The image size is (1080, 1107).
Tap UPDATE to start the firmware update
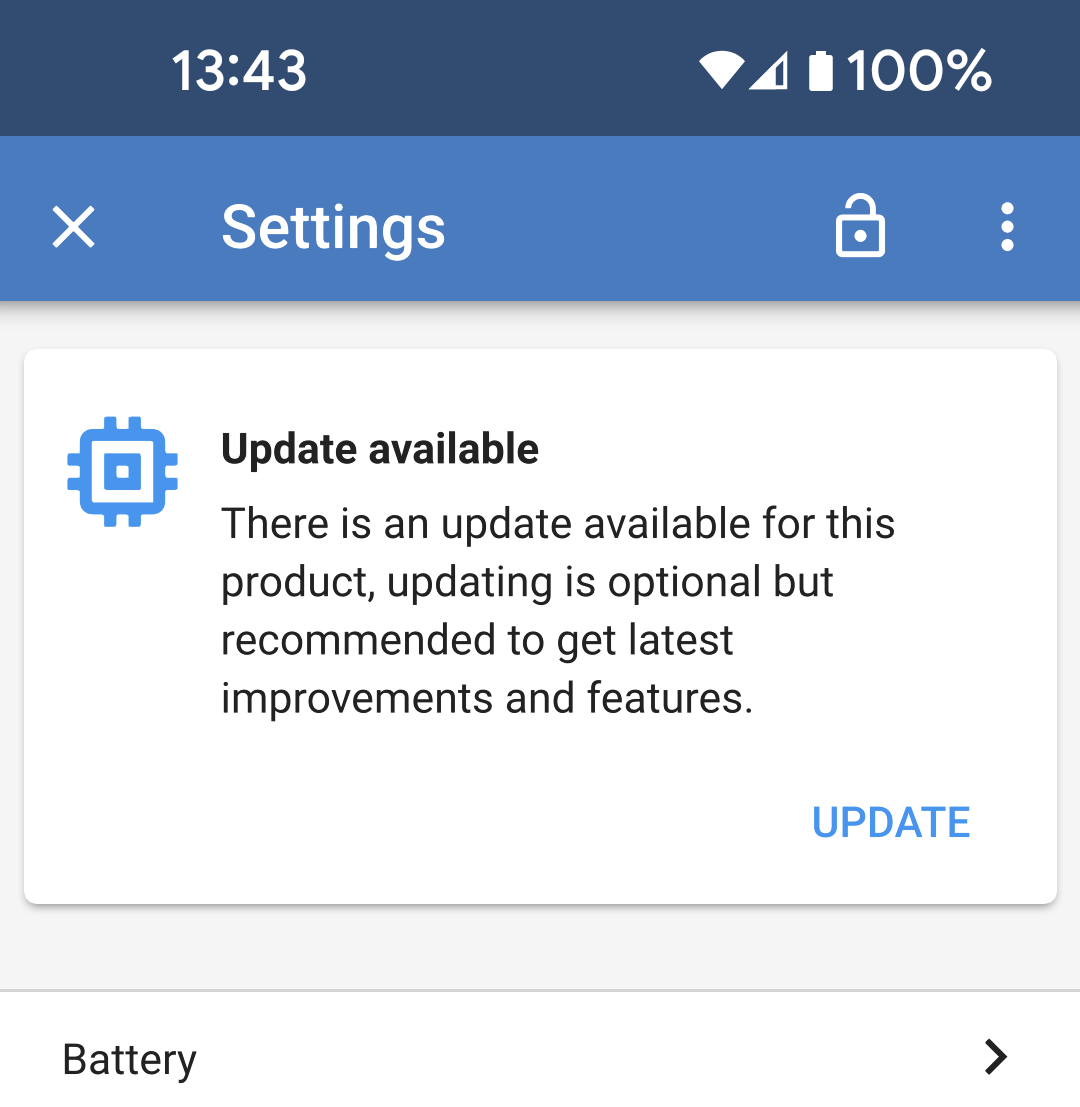pos(891,822)
